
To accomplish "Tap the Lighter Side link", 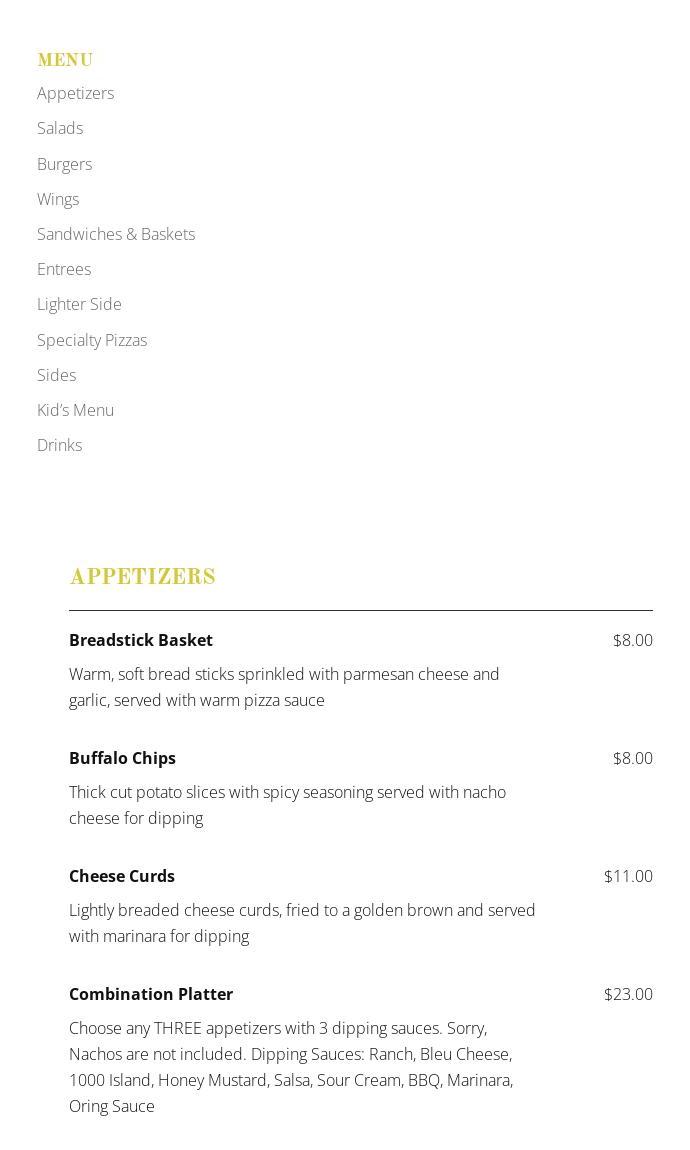I will coord(79,304).
